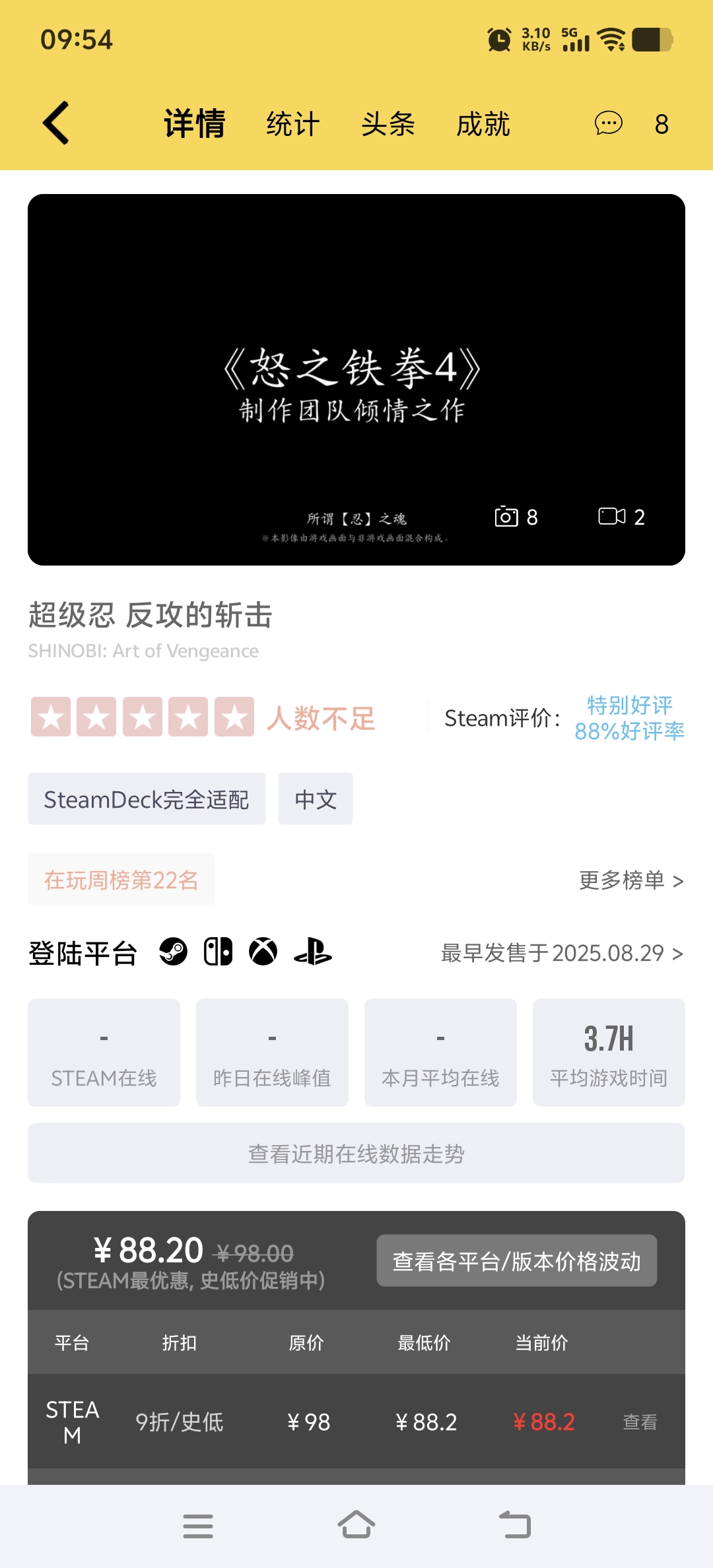
Task: Go to the system home screen
Action: point(356,1525)
